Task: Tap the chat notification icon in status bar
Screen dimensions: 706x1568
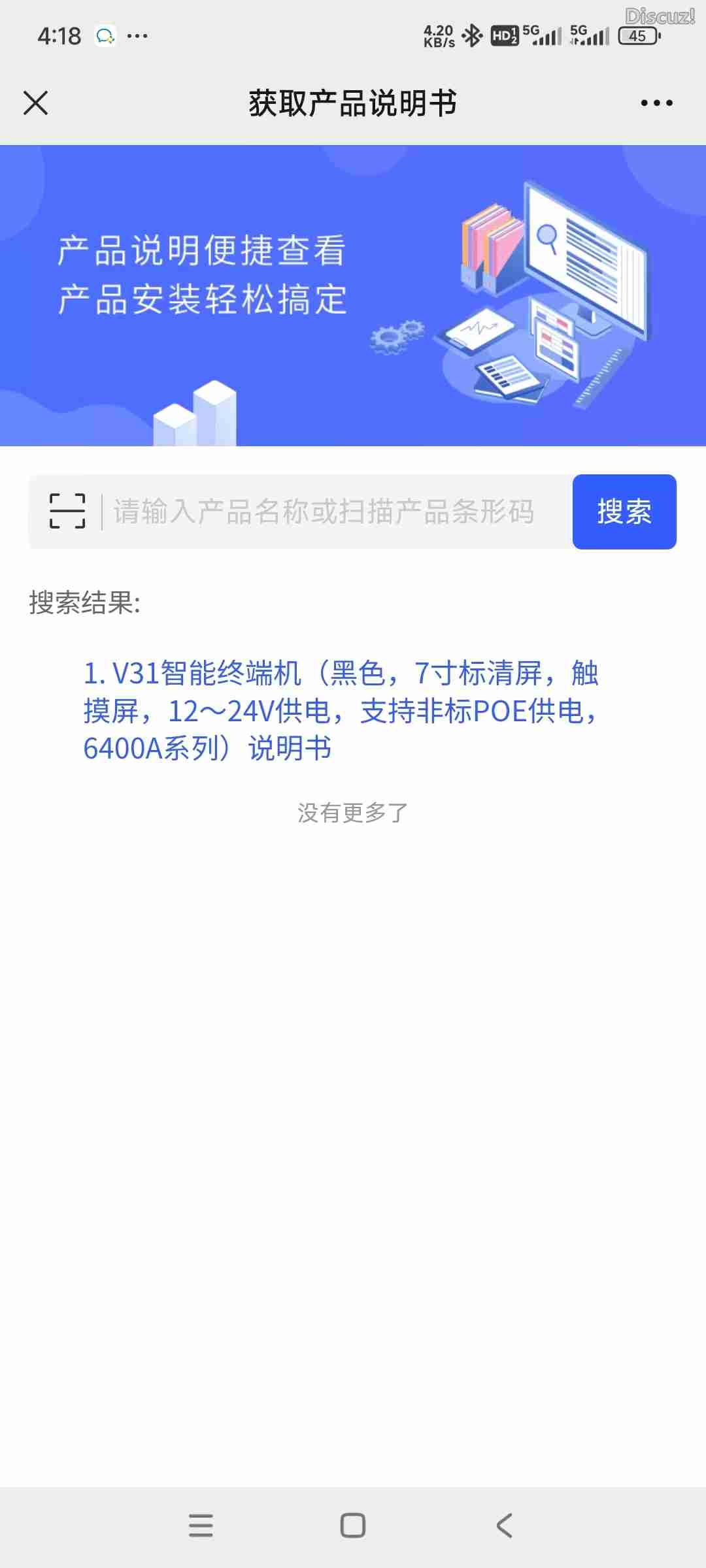Action: tap(105, 36)
